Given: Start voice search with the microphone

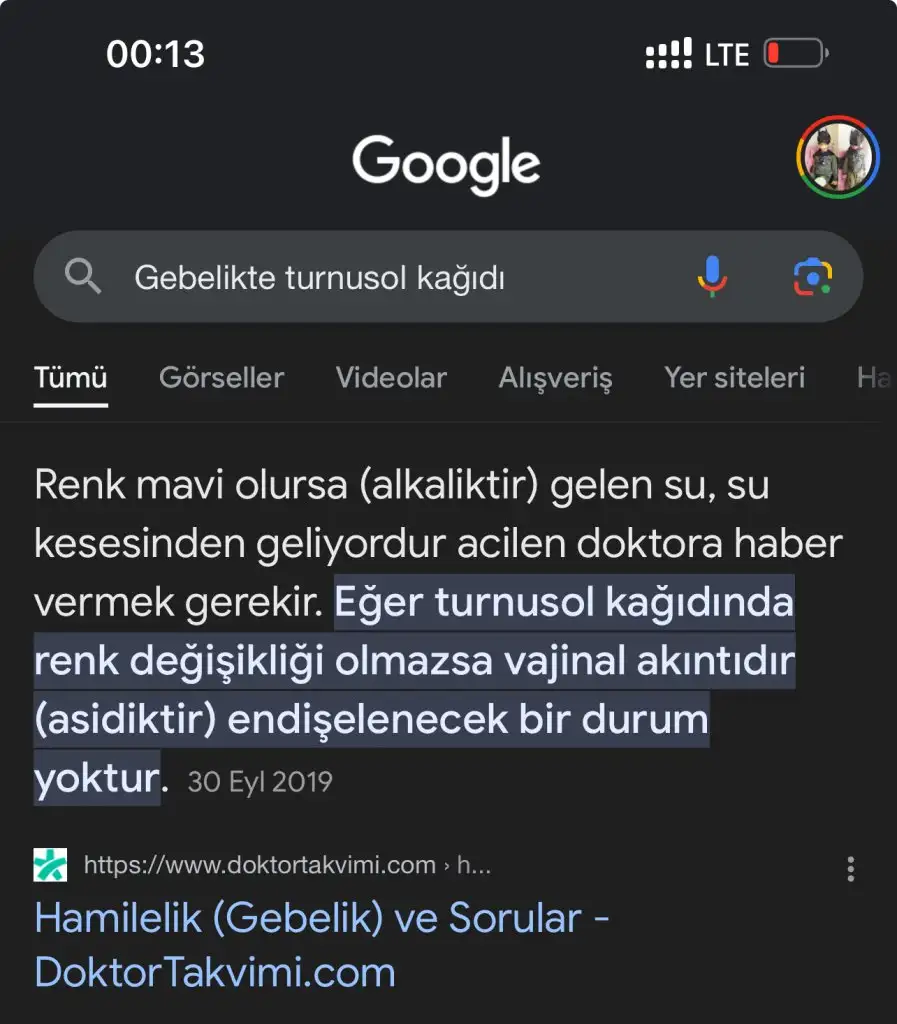Looking at the screenshot, I should coord(712,277).
